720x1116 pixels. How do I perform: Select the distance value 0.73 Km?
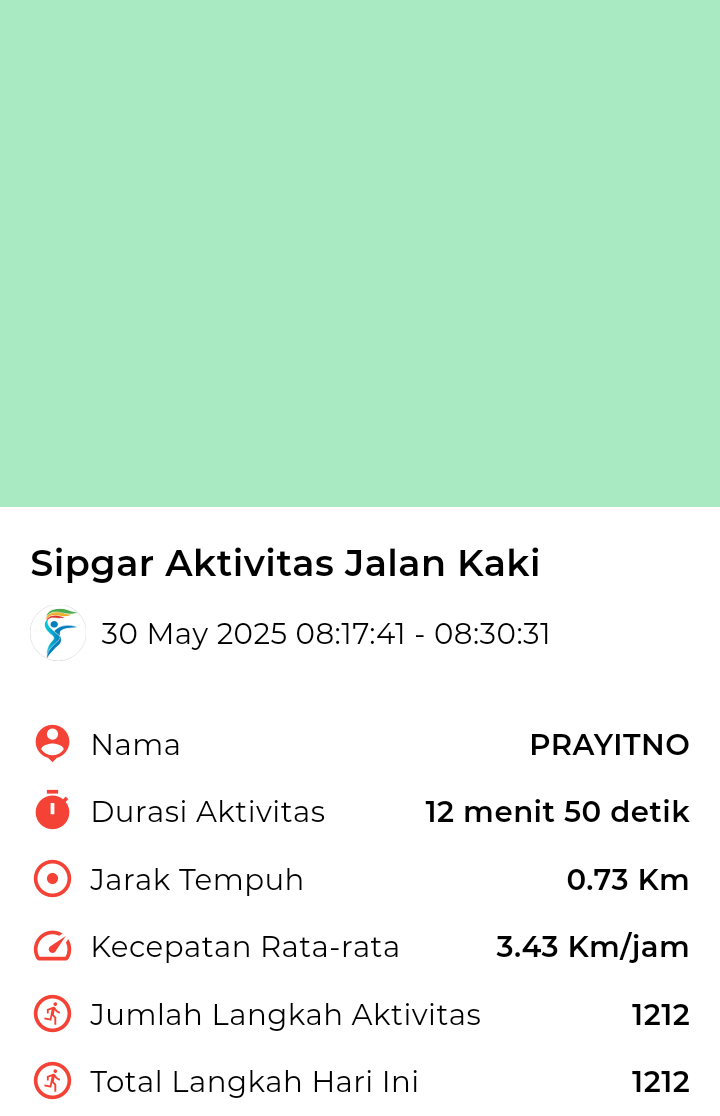(x=628, y=879)
